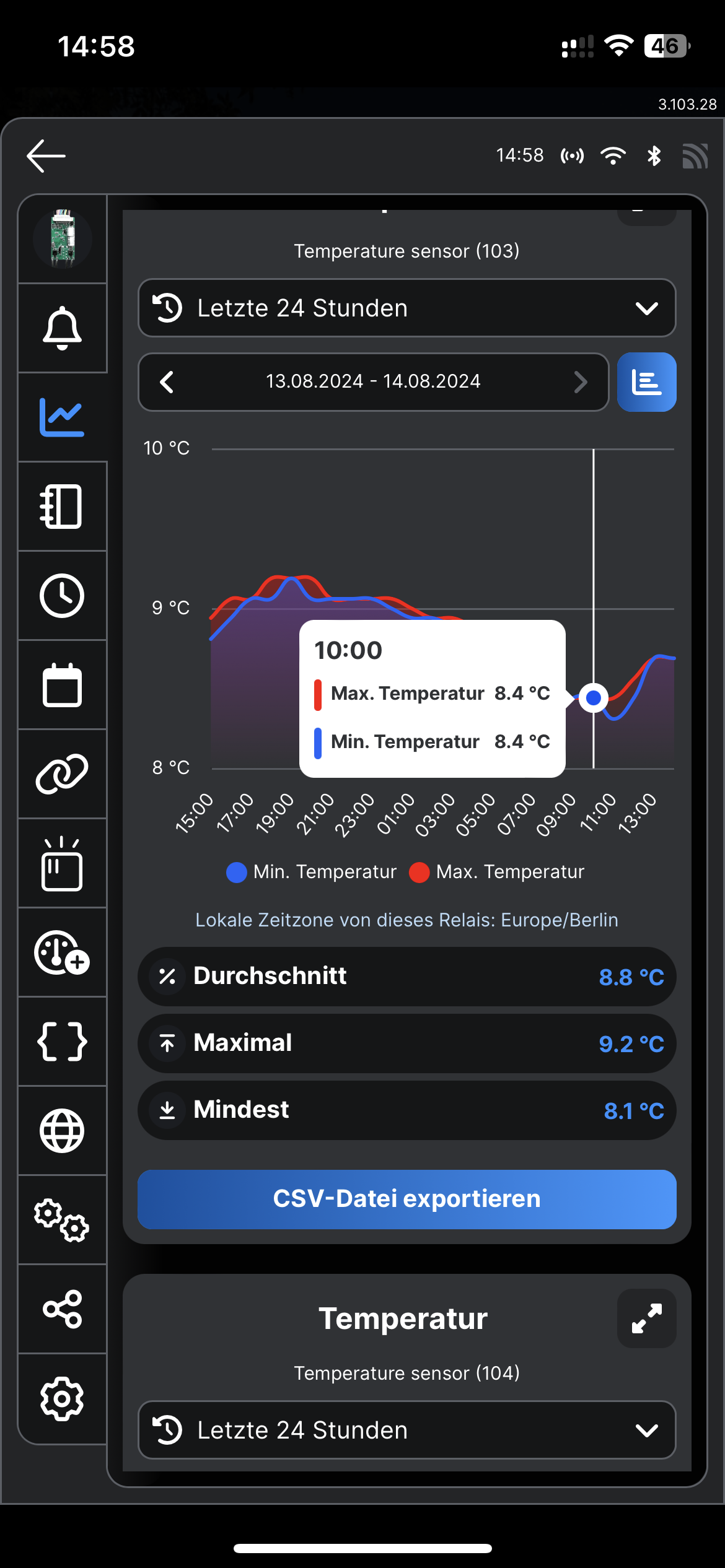Open the device board image in the sidebar
The width and height of the screenshot is (725, 1568).
(62, 239)
